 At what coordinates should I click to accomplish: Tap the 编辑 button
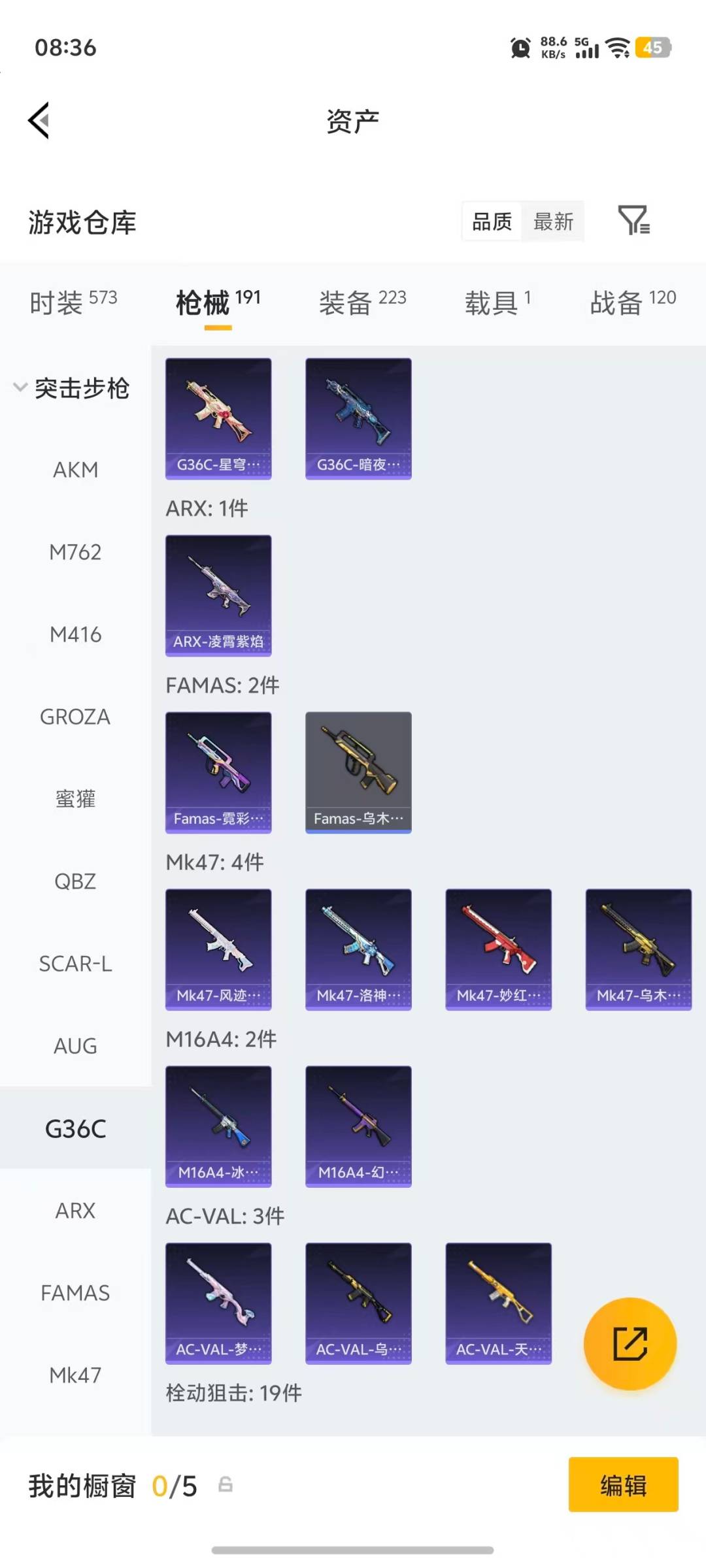coord(623,1485)
